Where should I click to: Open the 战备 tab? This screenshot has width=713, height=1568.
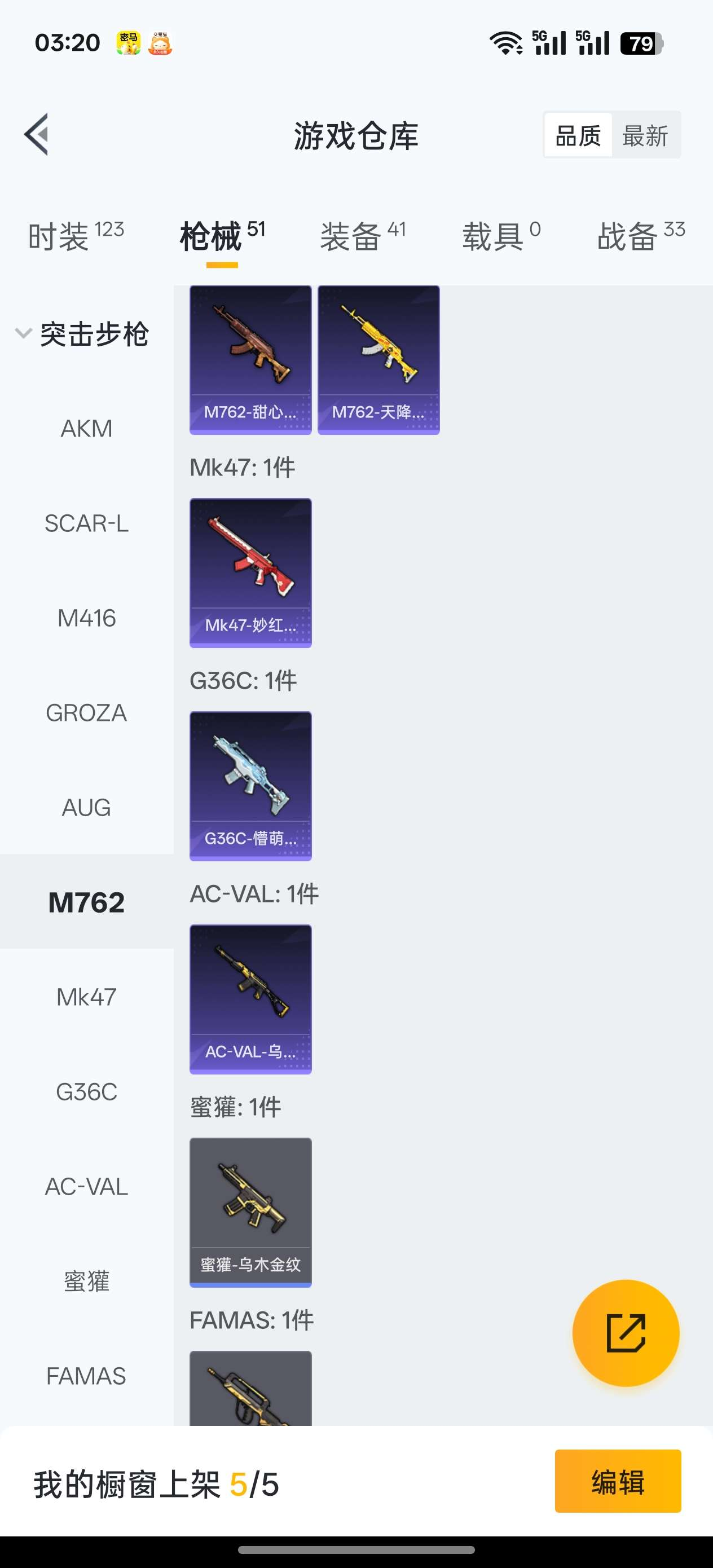click(641, 236)
